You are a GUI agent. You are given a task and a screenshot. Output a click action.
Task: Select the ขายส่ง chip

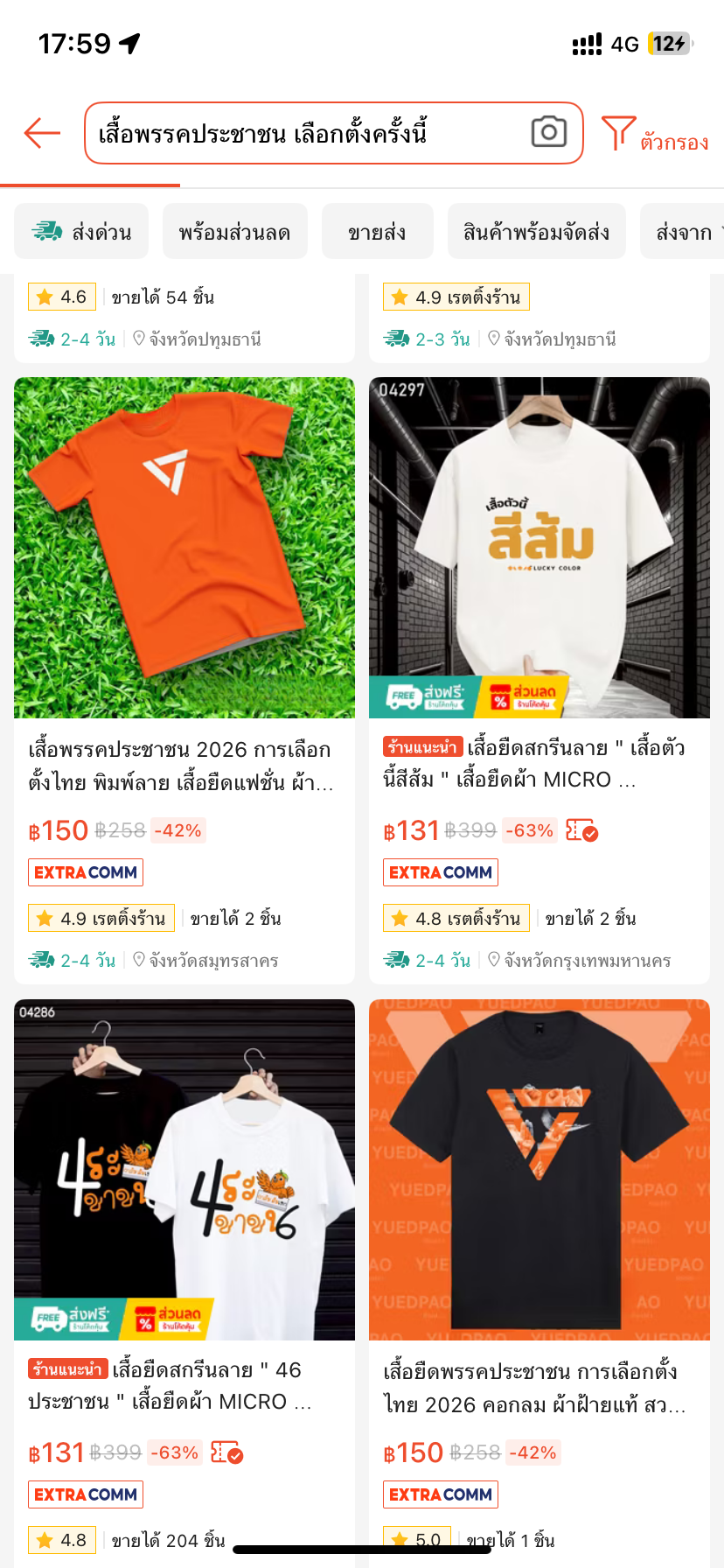[x=377, y=232]
